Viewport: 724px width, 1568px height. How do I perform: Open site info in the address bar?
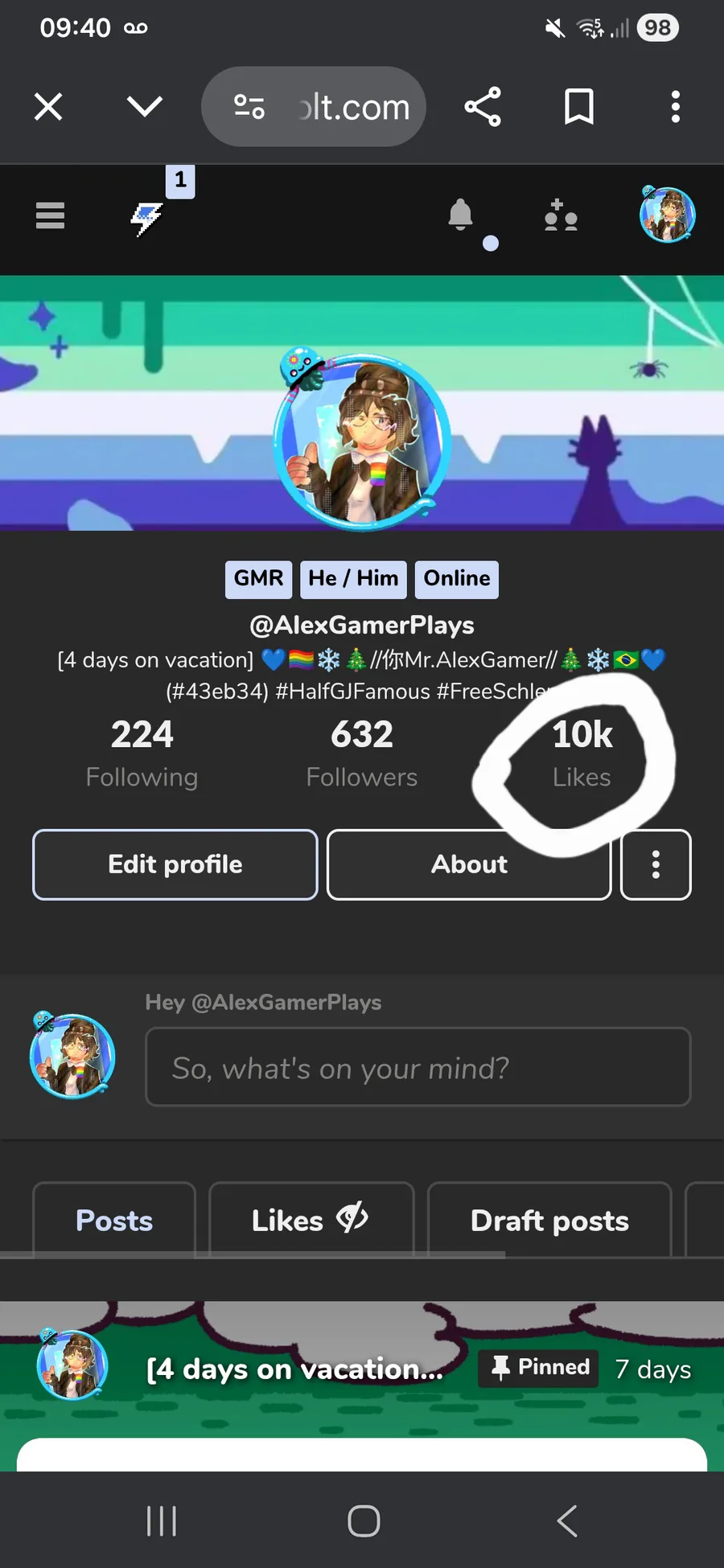249,107
